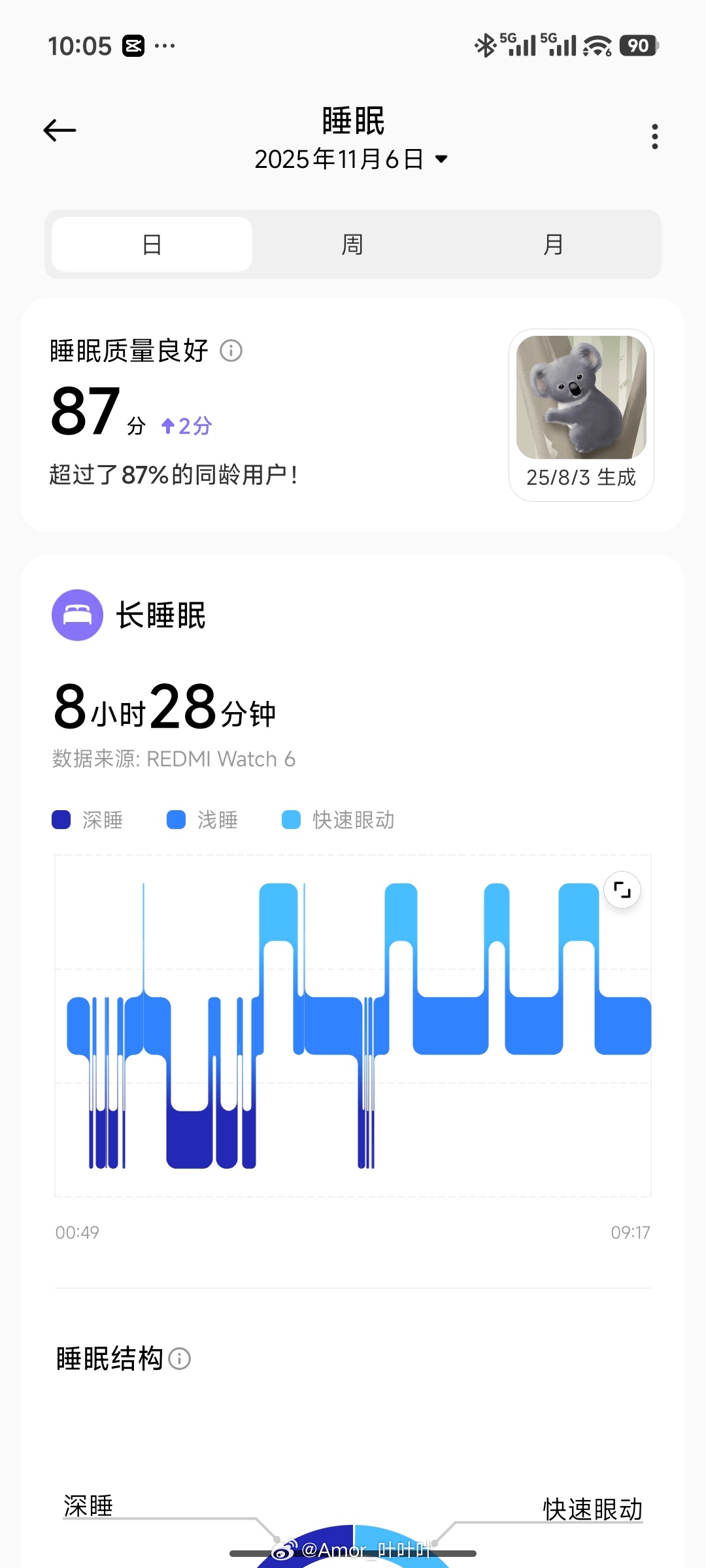This screenshot has height=1568, width=706.
Task: Tap the 超过了87%的同龄用户 text
Action: (x=174, y=477)
